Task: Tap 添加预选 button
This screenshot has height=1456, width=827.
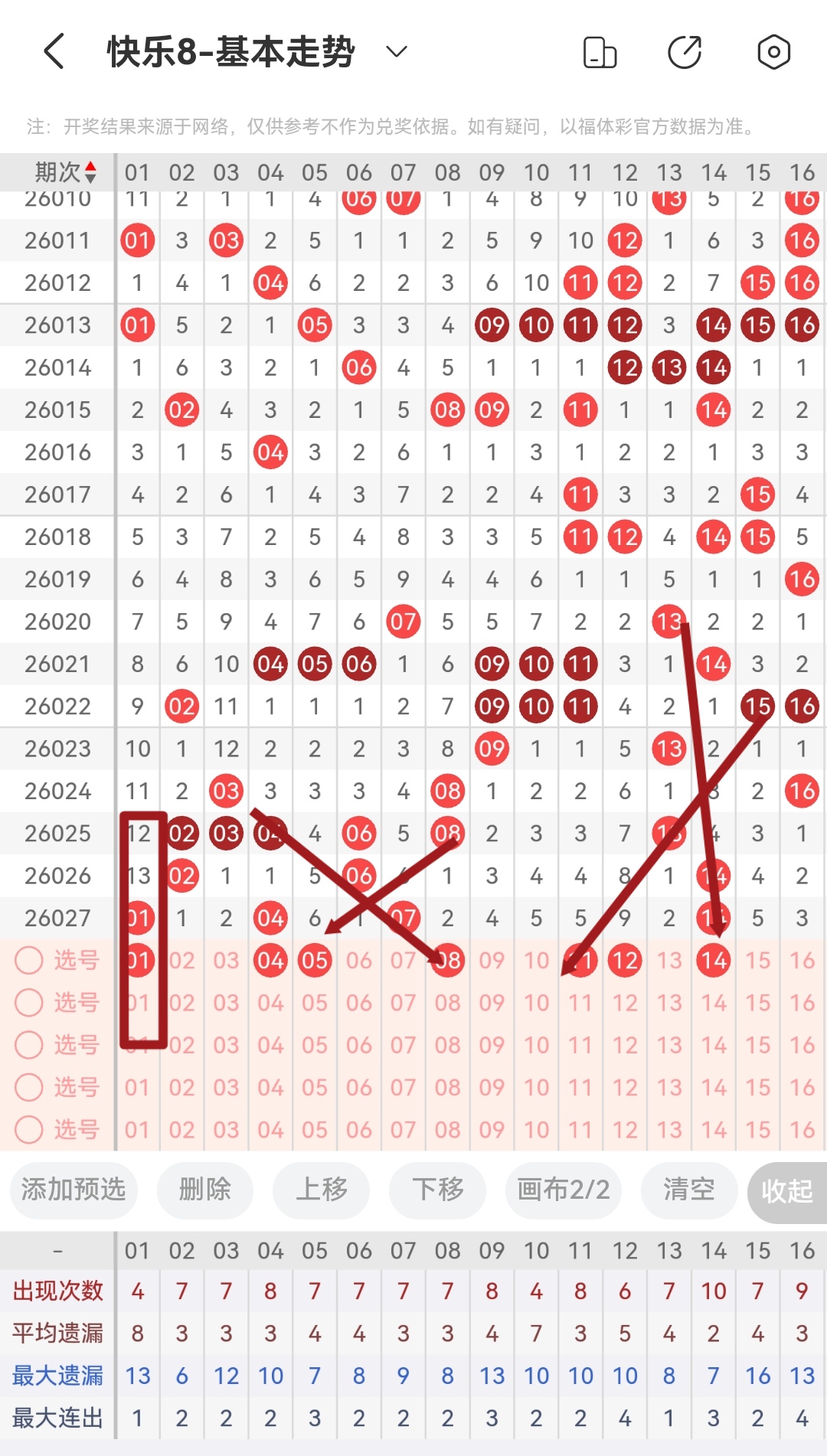Action: point(74,1190)
